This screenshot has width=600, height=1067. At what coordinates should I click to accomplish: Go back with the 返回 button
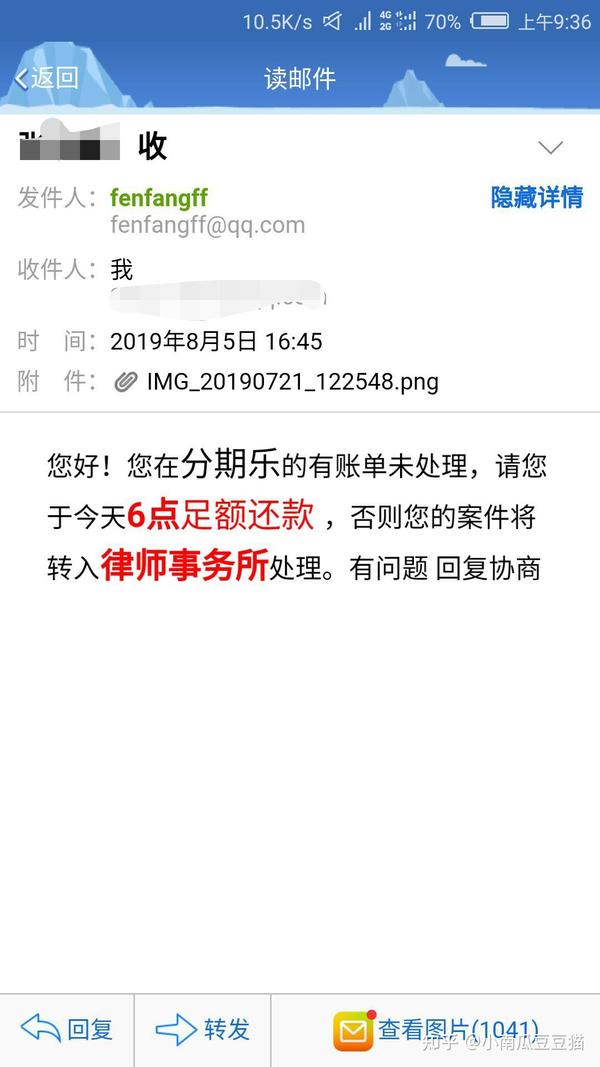tap(46, 78)
